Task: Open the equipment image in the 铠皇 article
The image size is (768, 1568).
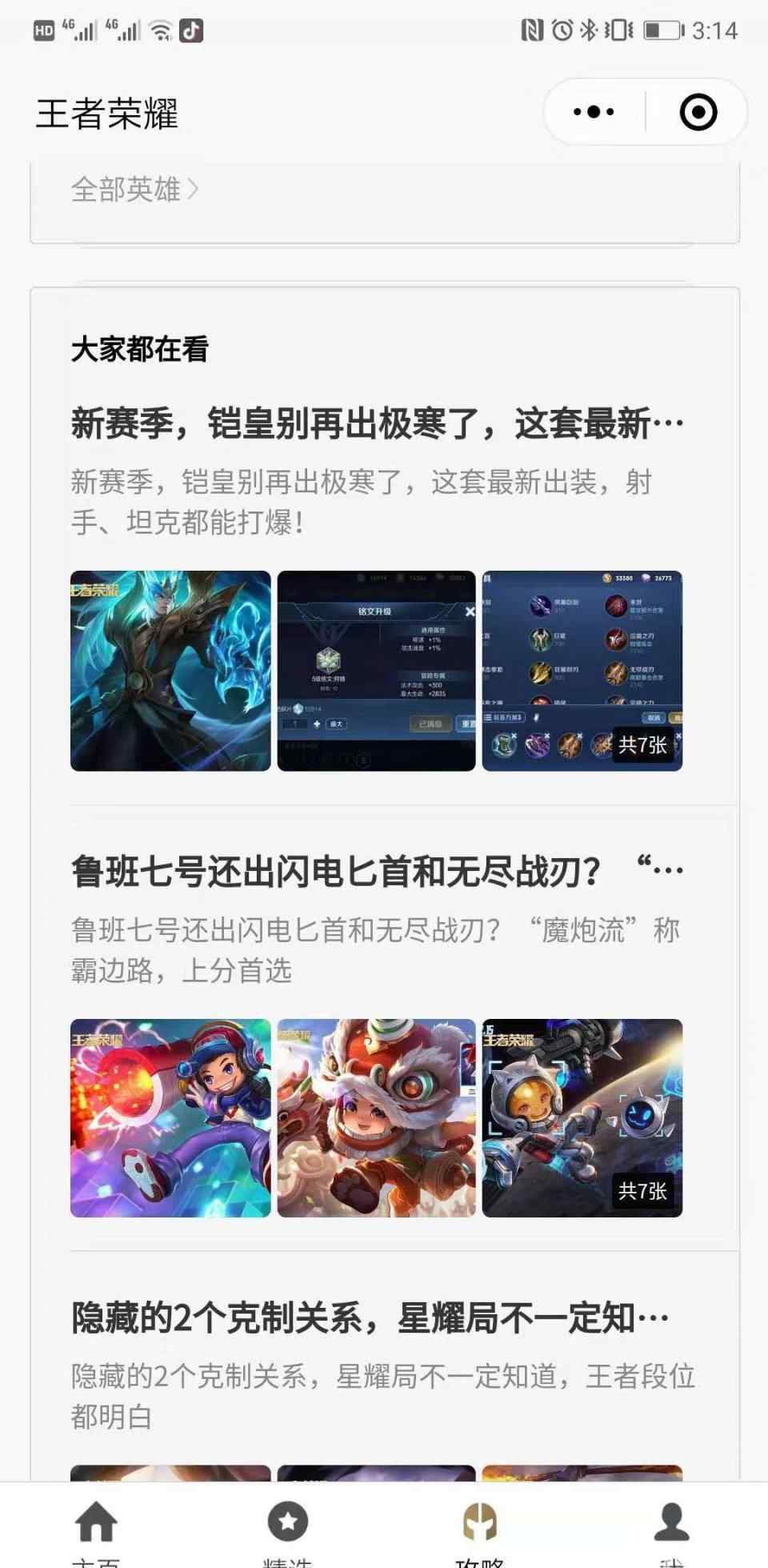Action: tap(582, 671)
